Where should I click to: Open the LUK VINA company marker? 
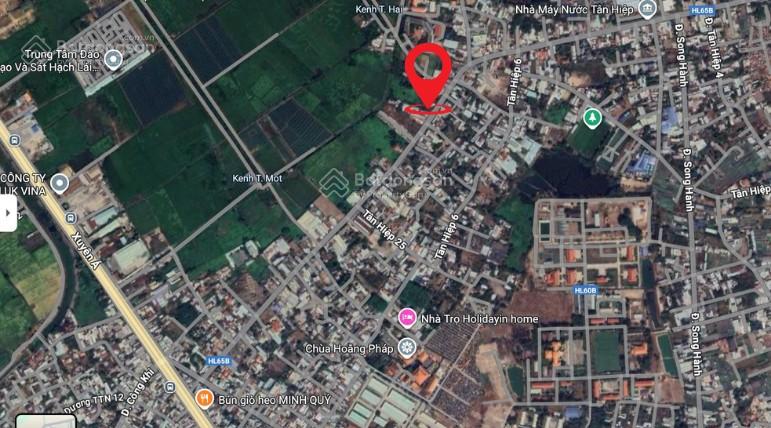(x=60, y=183)
